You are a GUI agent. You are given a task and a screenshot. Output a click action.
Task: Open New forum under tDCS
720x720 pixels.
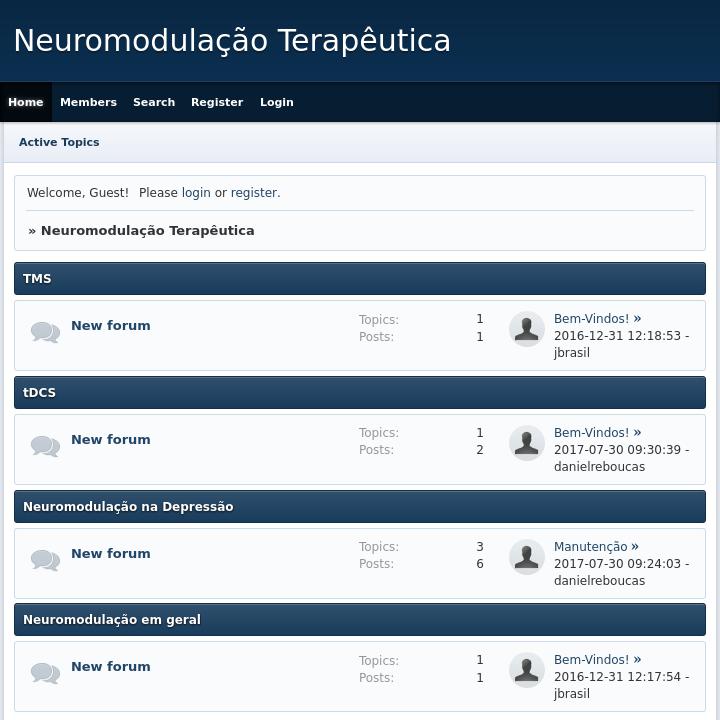(111, 440)
